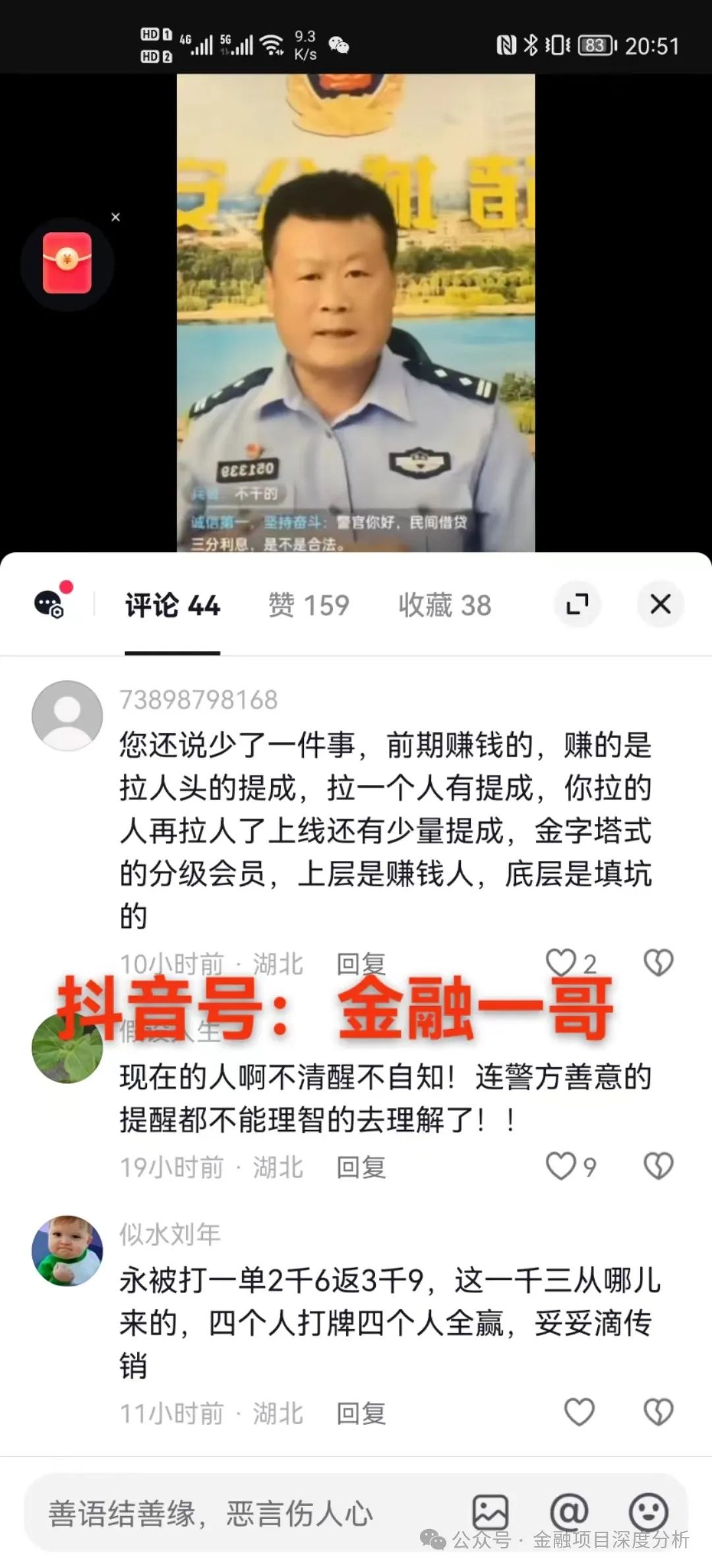
Task: Dislike the comment posted 19小时前
Action: (658, 1166)
